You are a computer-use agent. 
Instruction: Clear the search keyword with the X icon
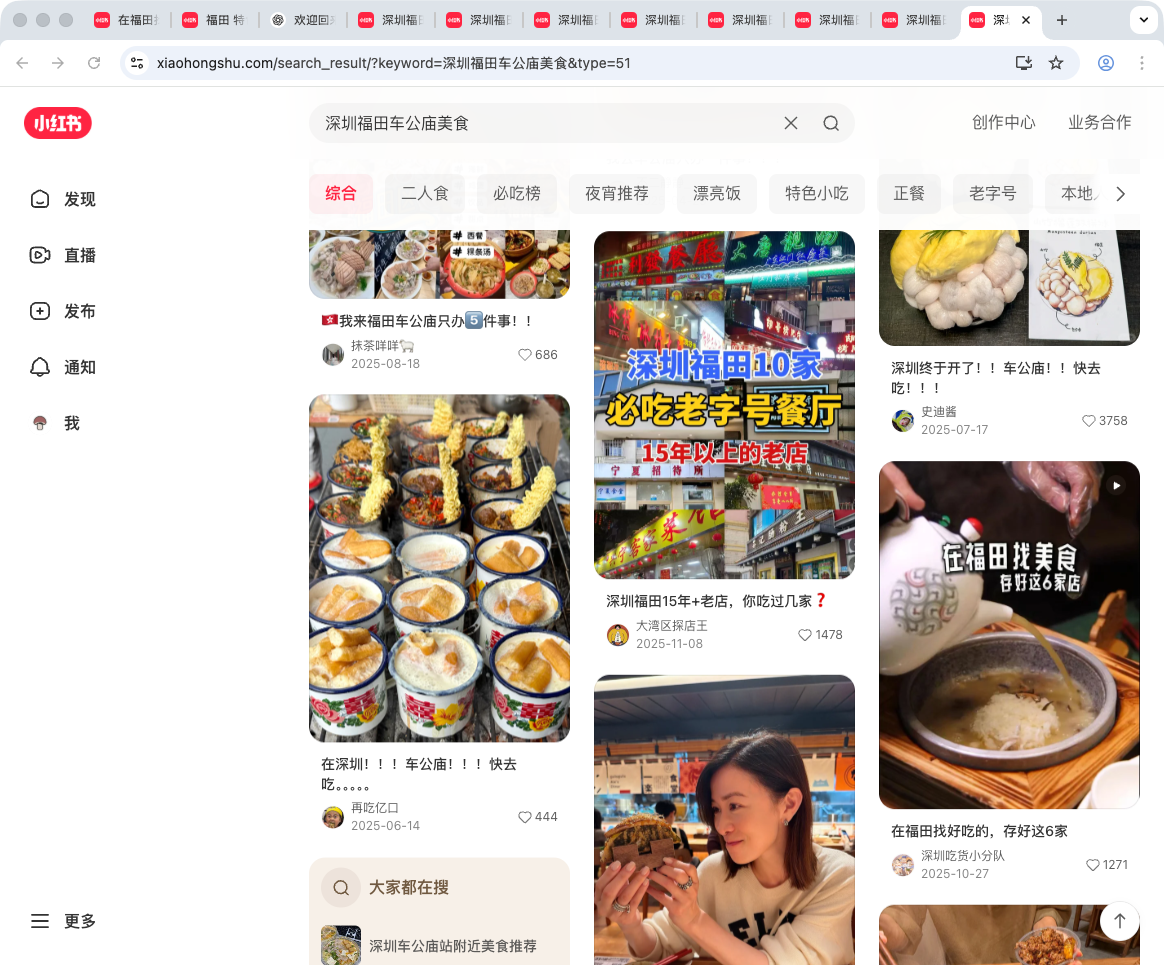click(x=790, y=123)
